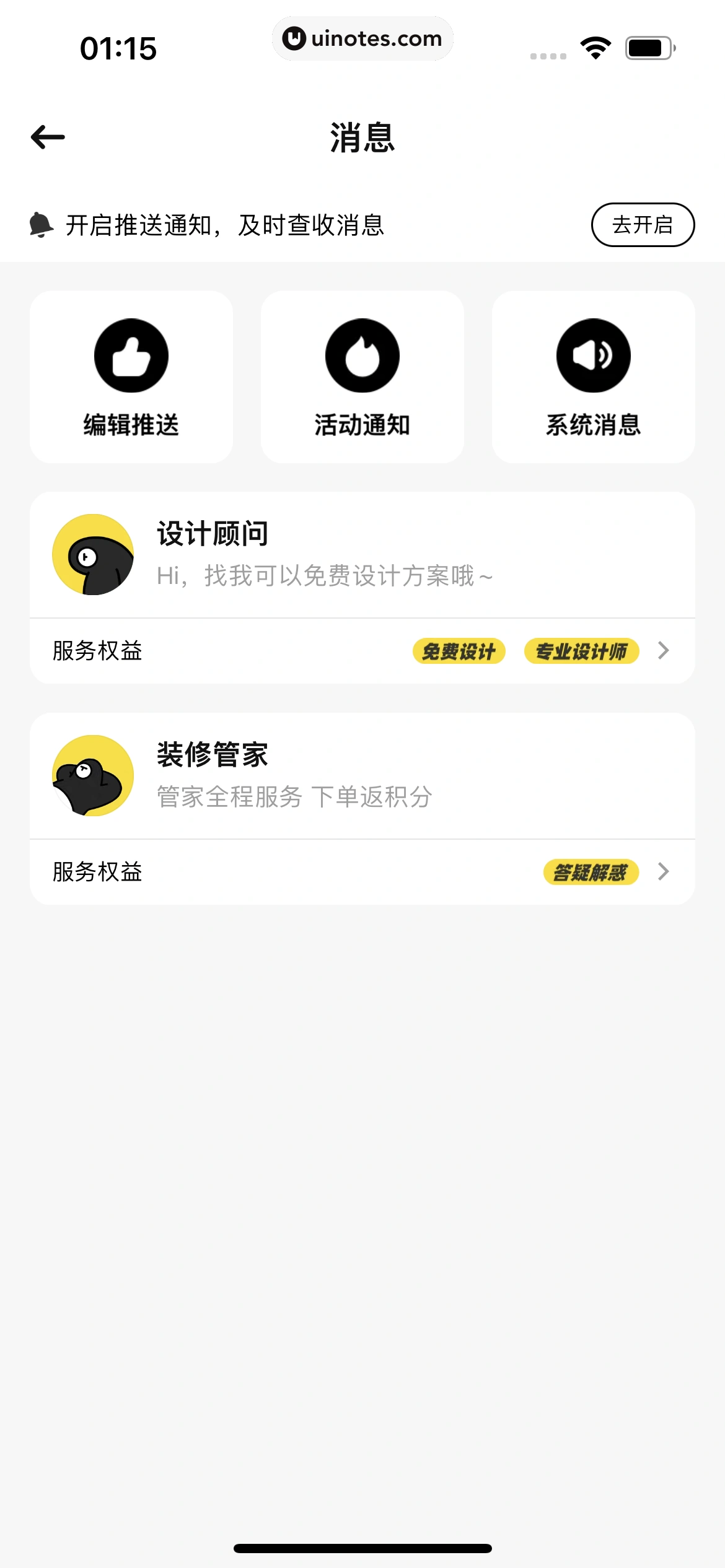Tap the back arrow icon
The height and width of the screenshot is (1568, 725).
coord(47,137)
